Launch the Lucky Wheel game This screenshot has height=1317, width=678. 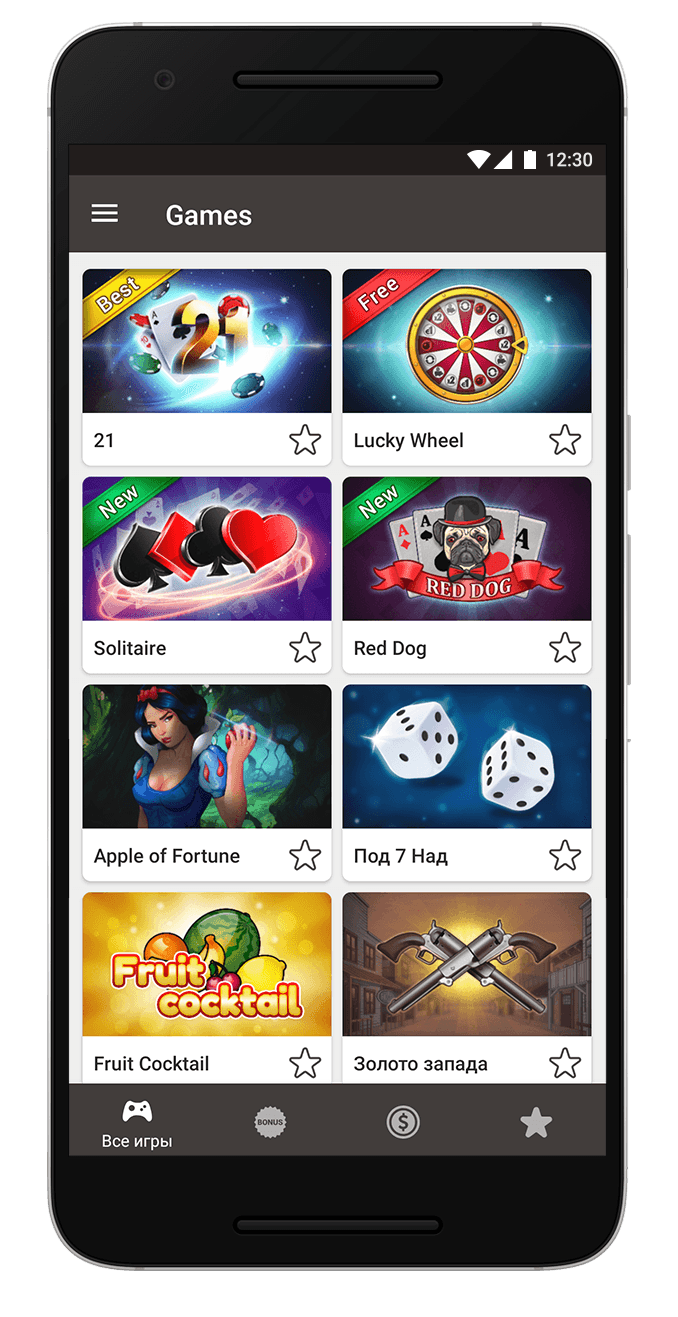(466, 341)
